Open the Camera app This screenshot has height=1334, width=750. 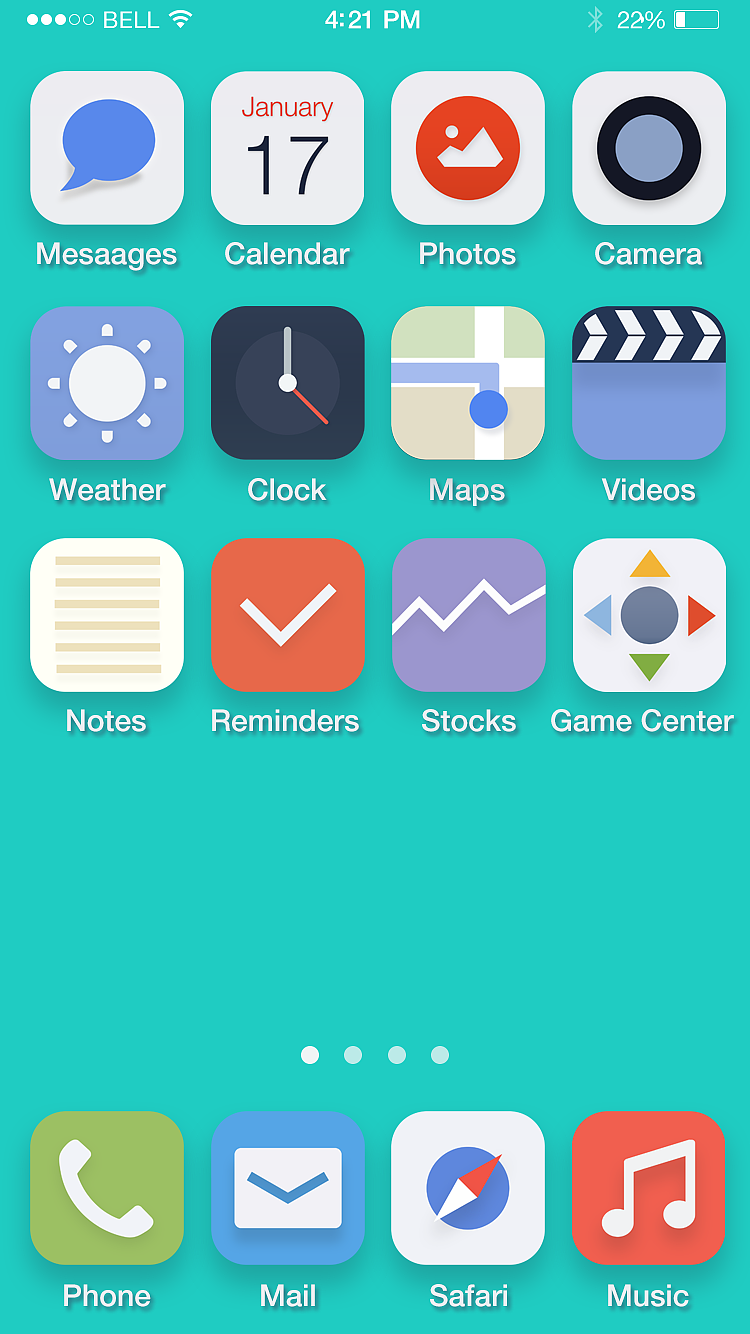[648, 147]
